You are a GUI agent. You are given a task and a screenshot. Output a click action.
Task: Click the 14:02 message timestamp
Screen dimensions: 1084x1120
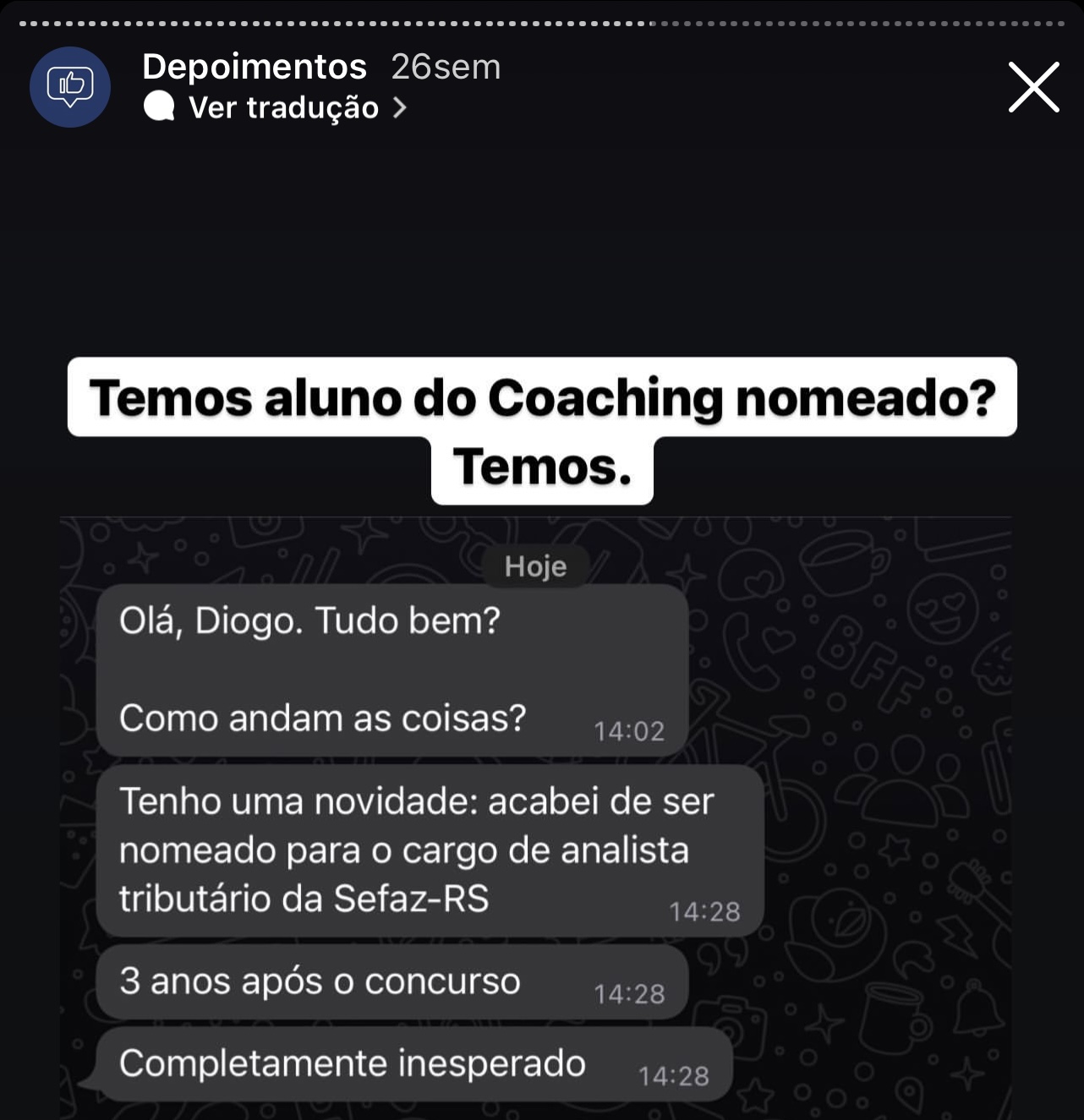pos(629,732)
